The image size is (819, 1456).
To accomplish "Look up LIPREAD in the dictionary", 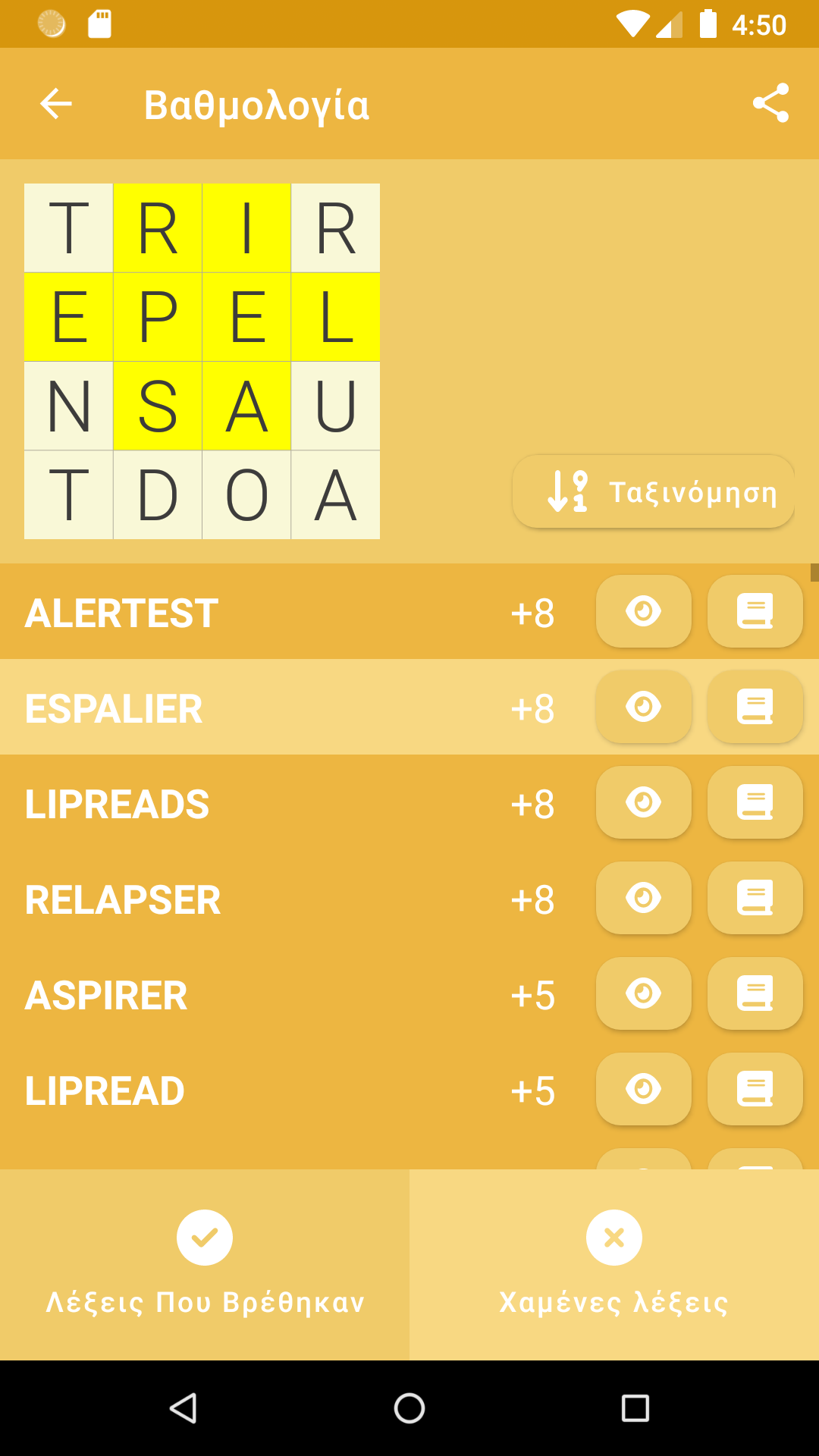I will tap(755, 1090).
